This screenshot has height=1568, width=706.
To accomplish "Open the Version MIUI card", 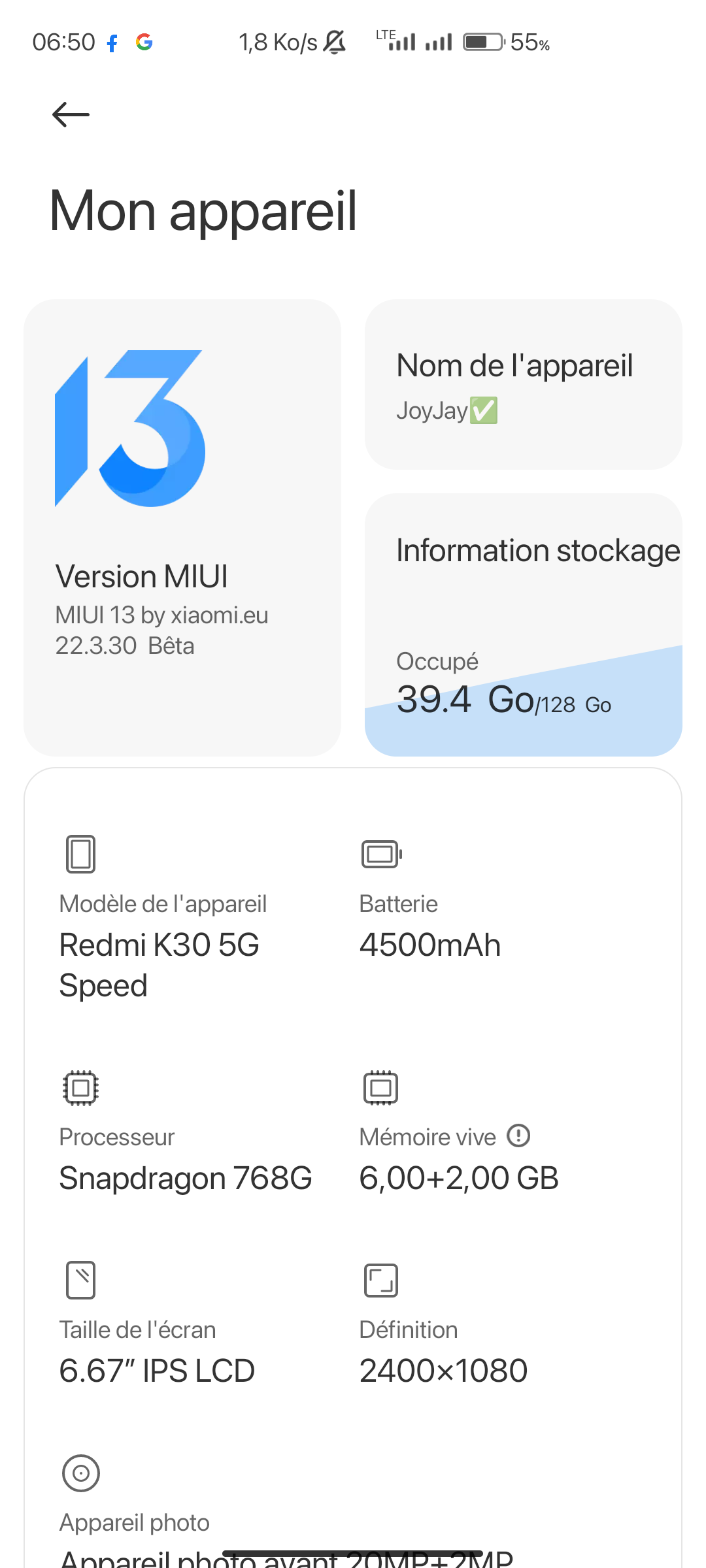I will click(x=182, y=528).
